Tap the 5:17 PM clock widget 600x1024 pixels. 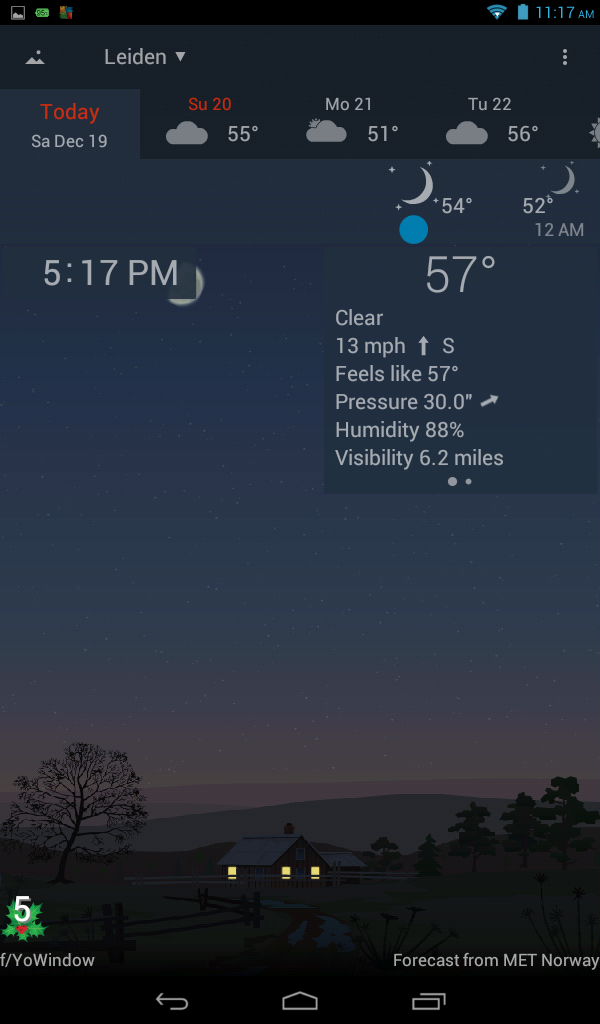(110, 273)
